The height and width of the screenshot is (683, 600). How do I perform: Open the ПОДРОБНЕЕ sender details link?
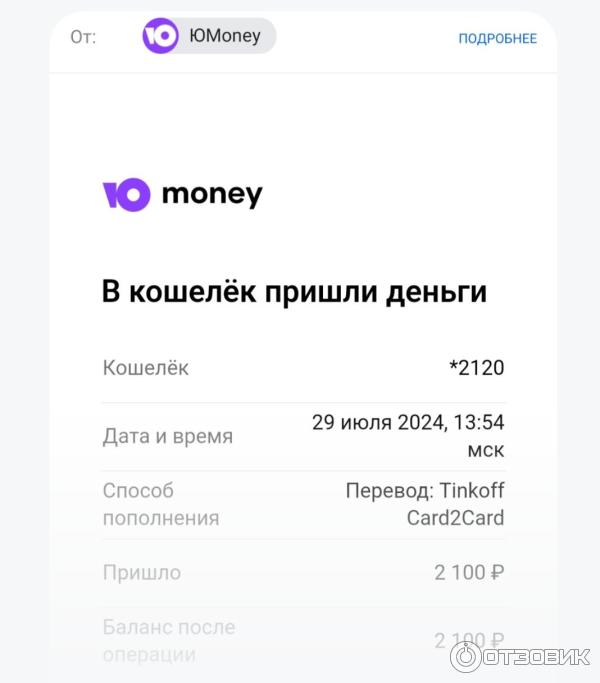pyautogui.click(x=497, y=38)
